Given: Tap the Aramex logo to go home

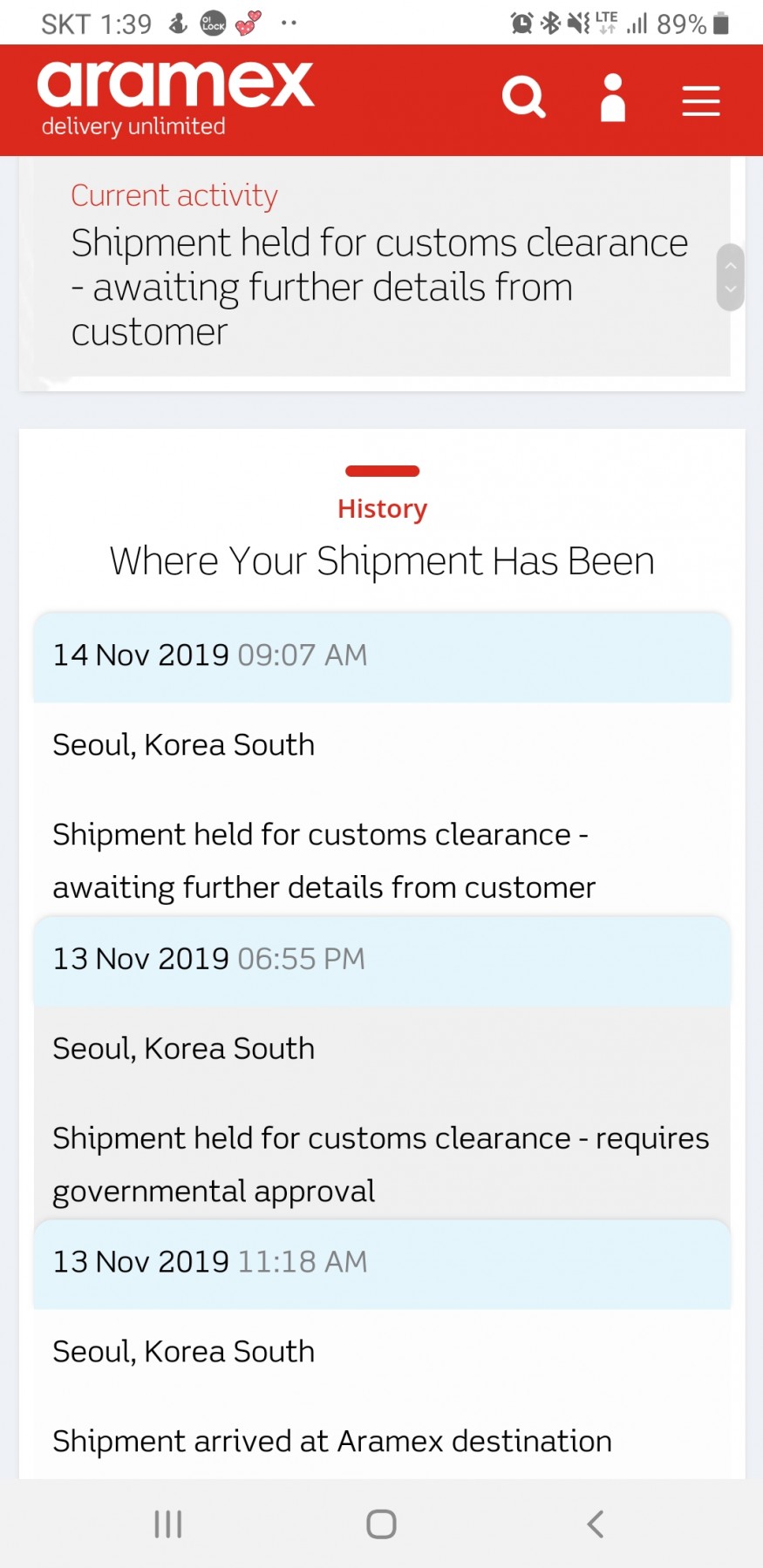Looking at the screenshot, I should pyautogui.click(x=175, y=98).
